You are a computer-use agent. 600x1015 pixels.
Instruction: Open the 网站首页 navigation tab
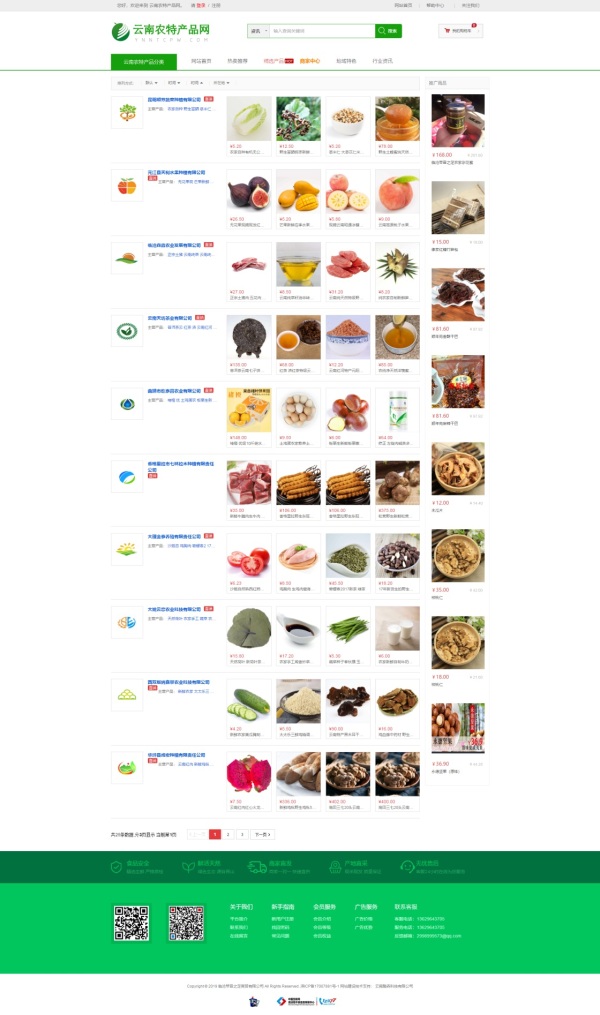click(x=202, y=61)
